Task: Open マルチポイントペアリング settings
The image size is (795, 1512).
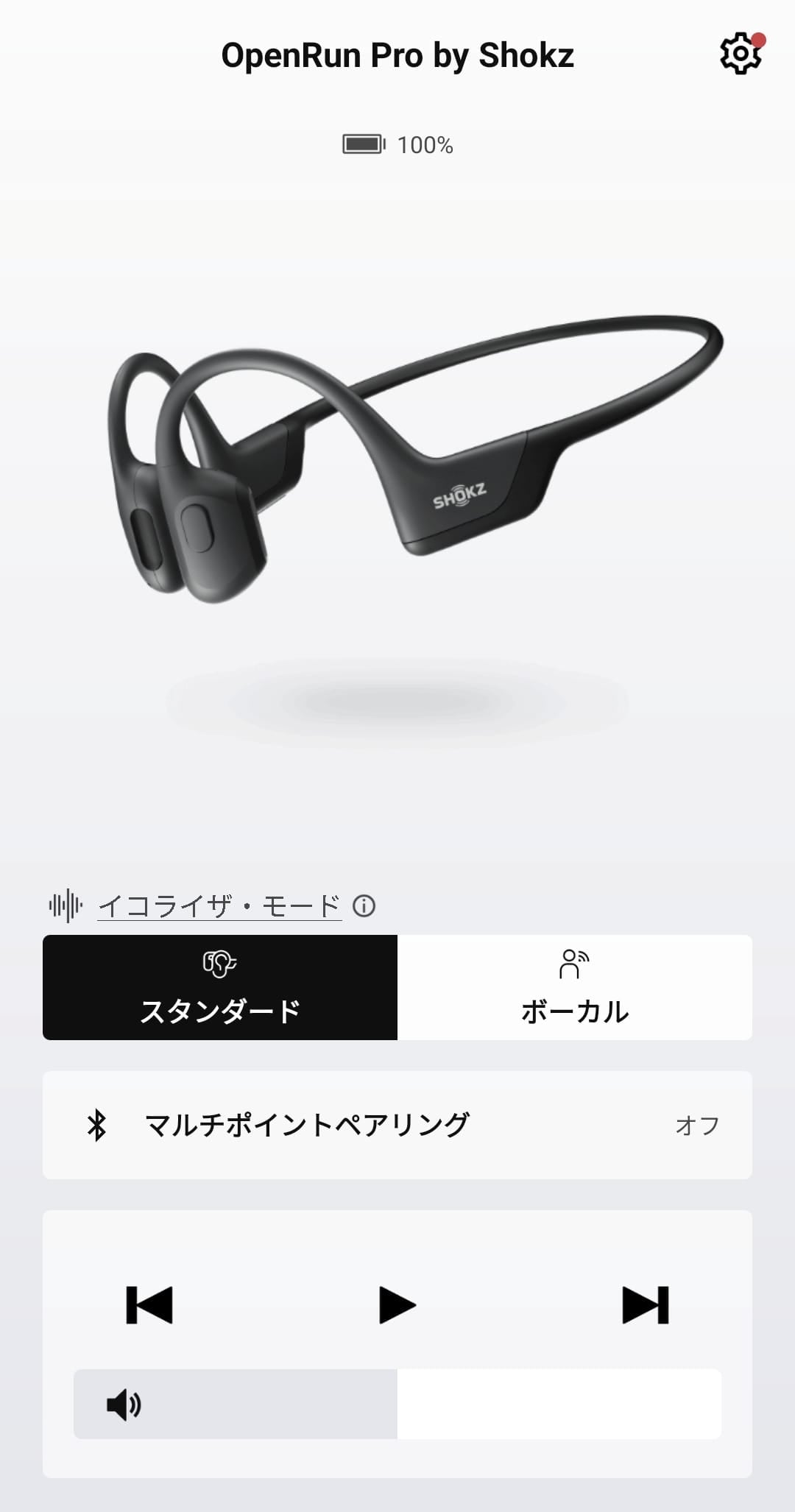Action: [397, 1125]
